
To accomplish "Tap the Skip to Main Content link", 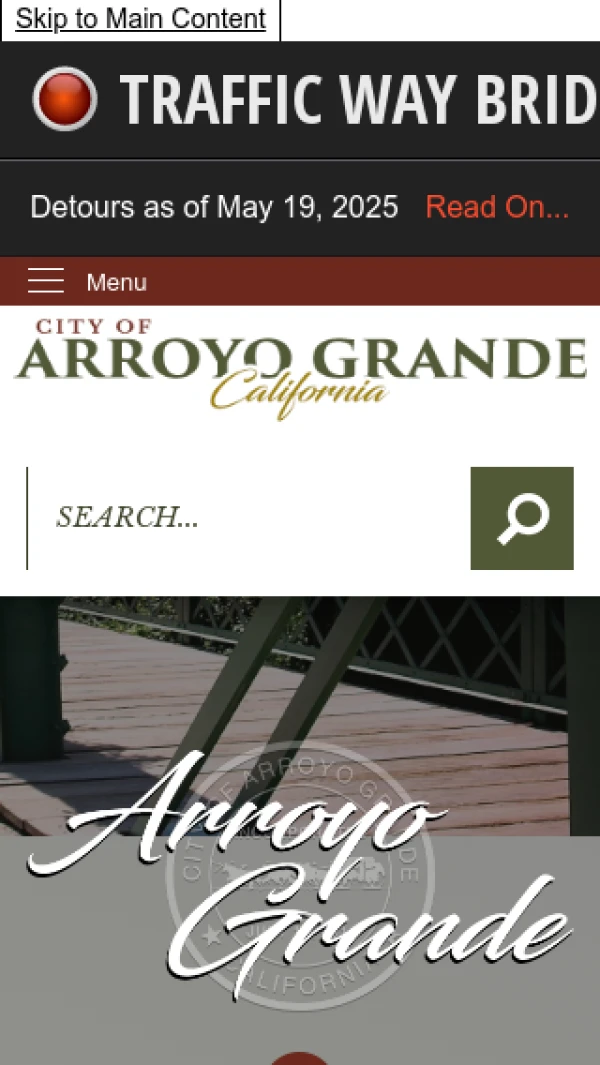I will tap(140, 19).
